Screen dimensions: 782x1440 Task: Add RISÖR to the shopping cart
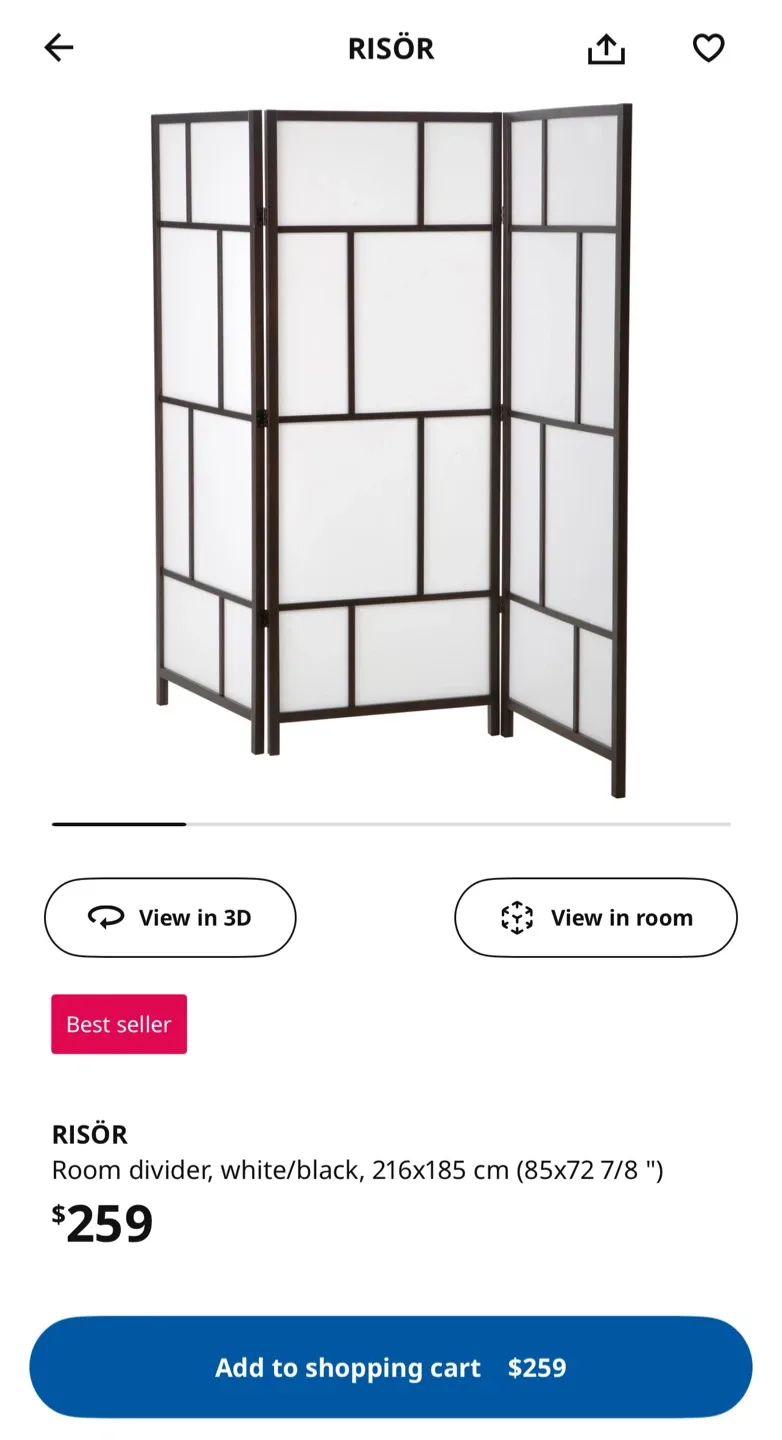click(391, 1367)
